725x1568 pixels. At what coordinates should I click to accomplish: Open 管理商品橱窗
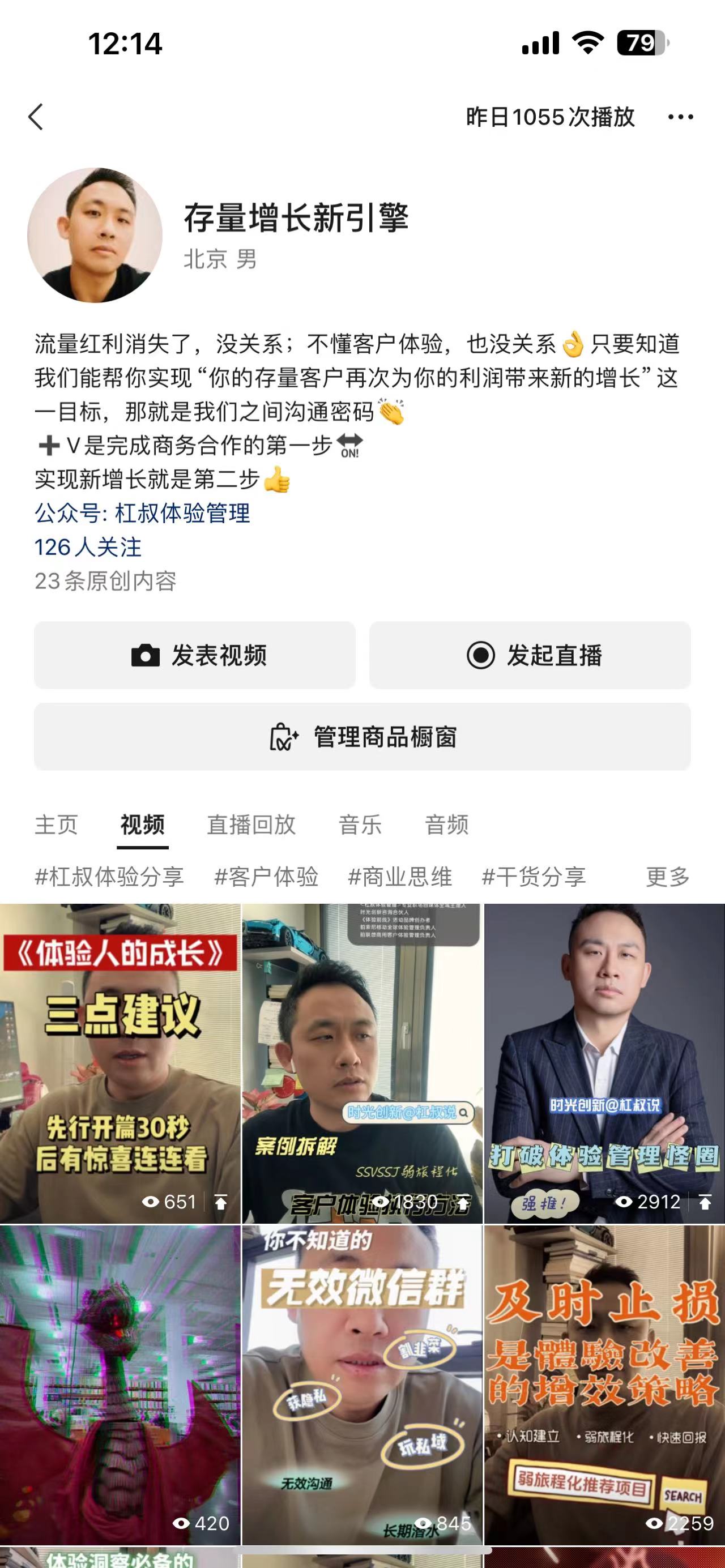pos(362,737)
